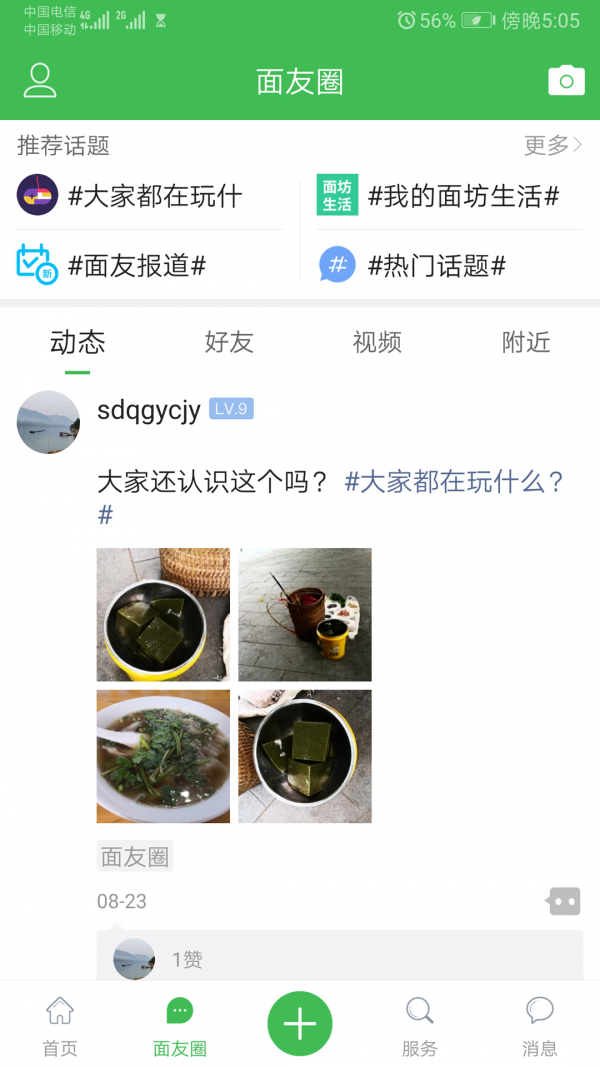Switch to the 动态 tab

(77, 343)
